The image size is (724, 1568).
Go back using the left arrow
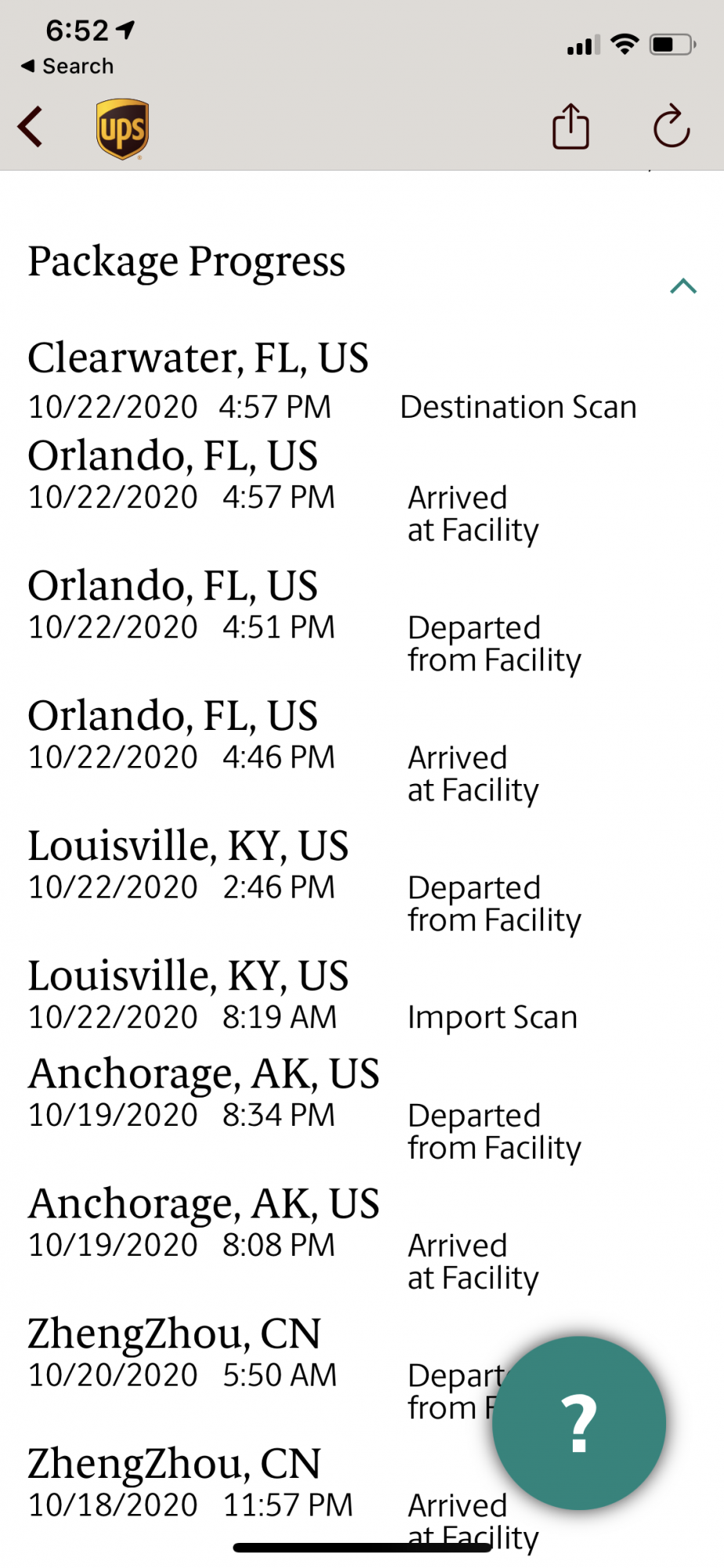point(31,127)
